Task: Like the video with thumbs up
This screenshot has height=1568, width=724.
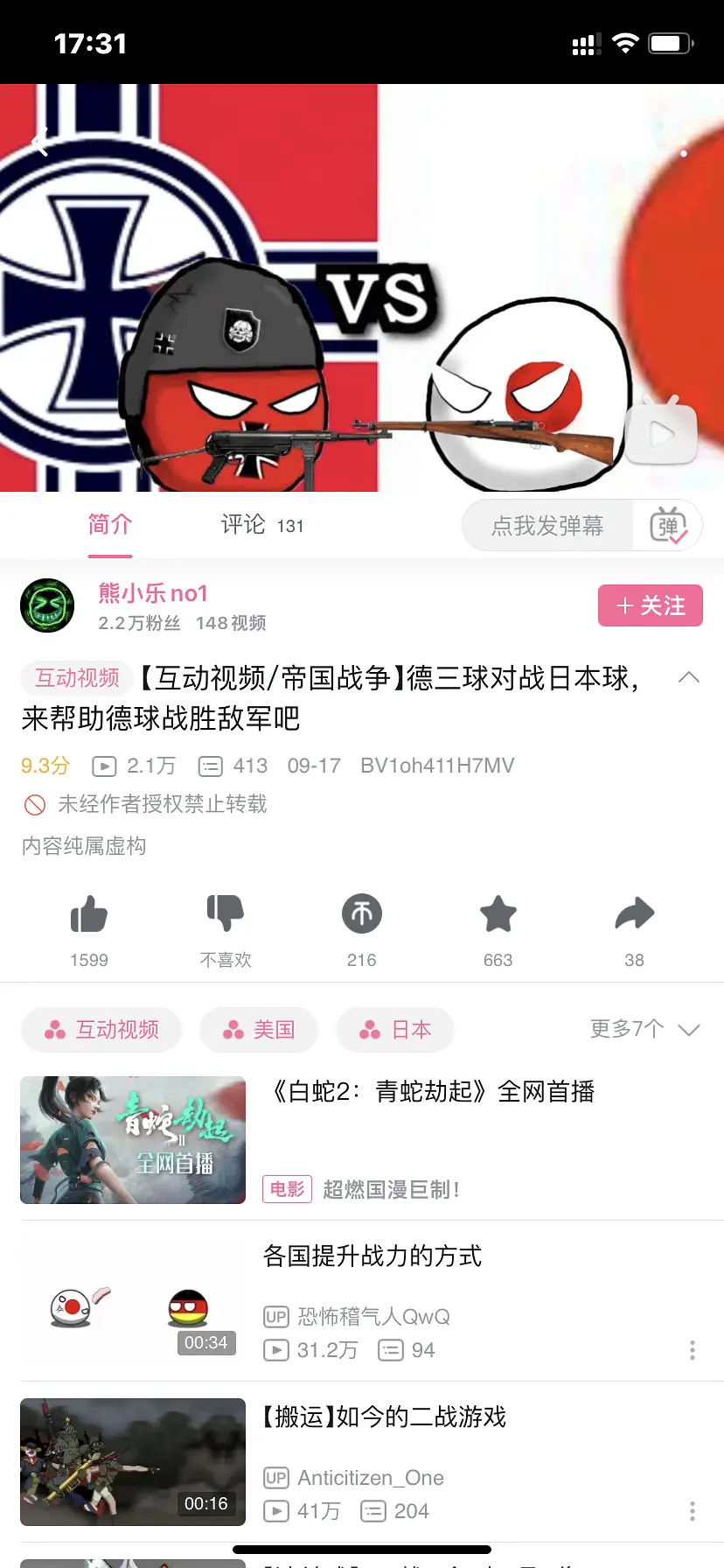Action: [x=89, y=915]
